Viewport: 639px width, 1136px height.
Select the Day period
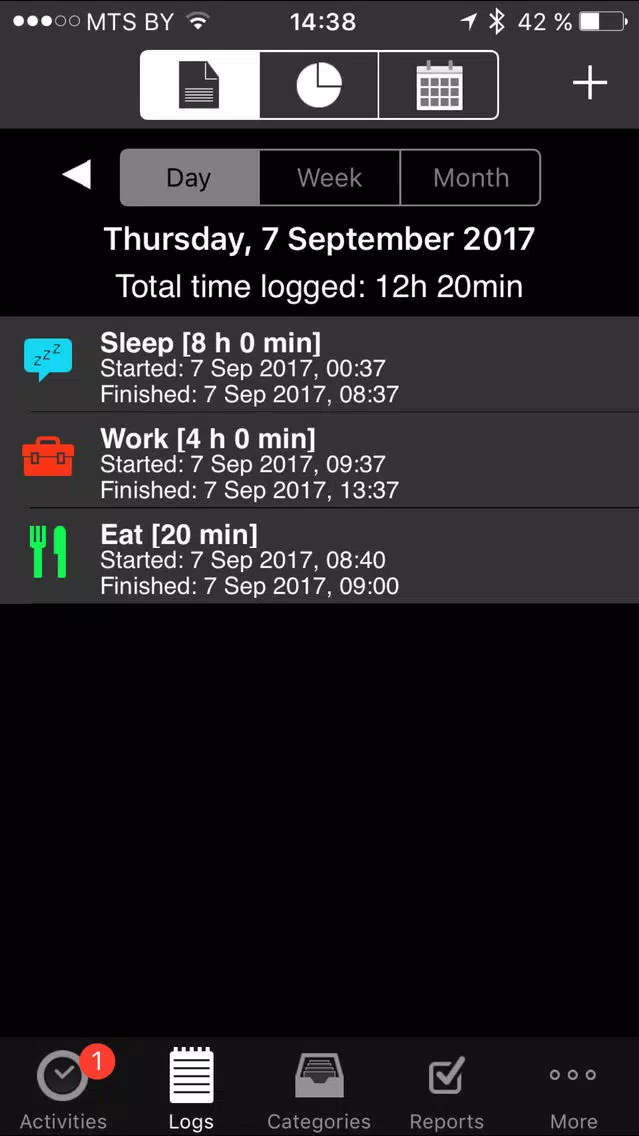coord(189,178)
